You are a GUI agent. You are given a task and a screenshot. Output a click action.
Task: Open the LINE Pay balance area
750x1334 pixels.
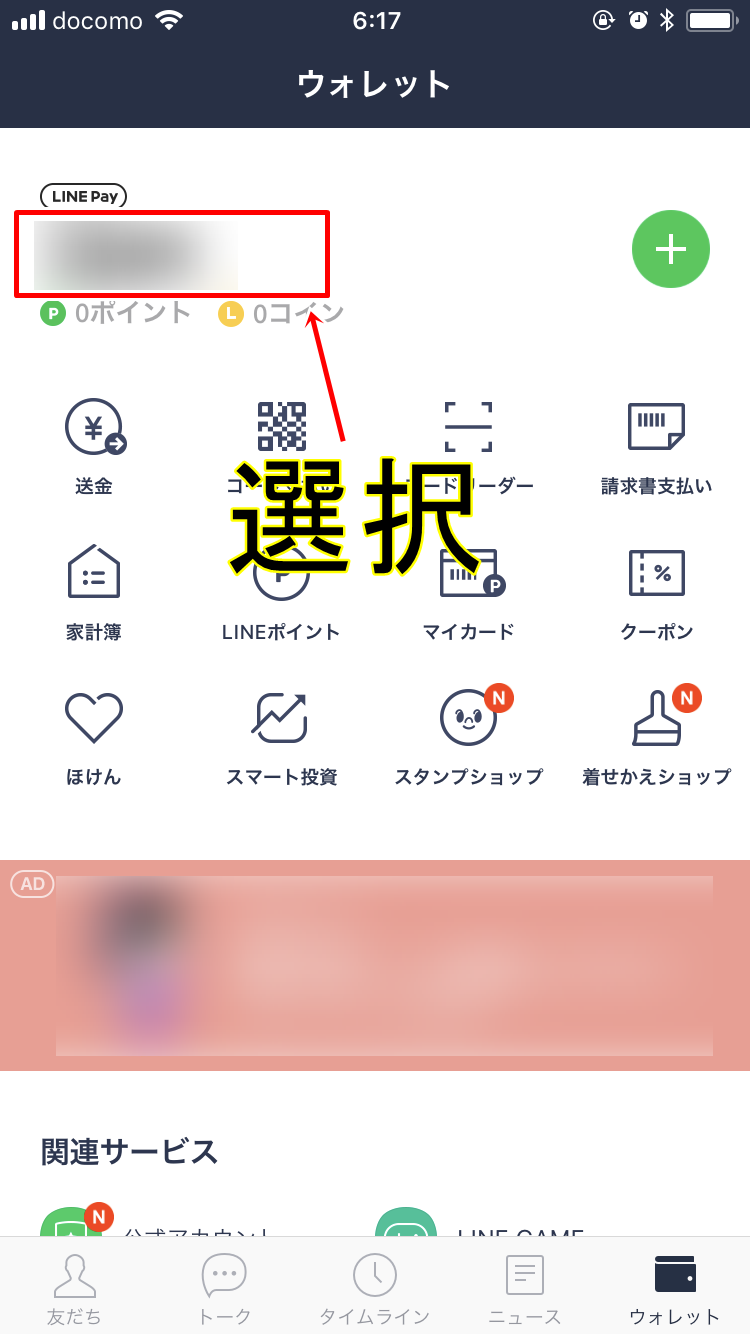pyautogui.click(x=171, y=254)
